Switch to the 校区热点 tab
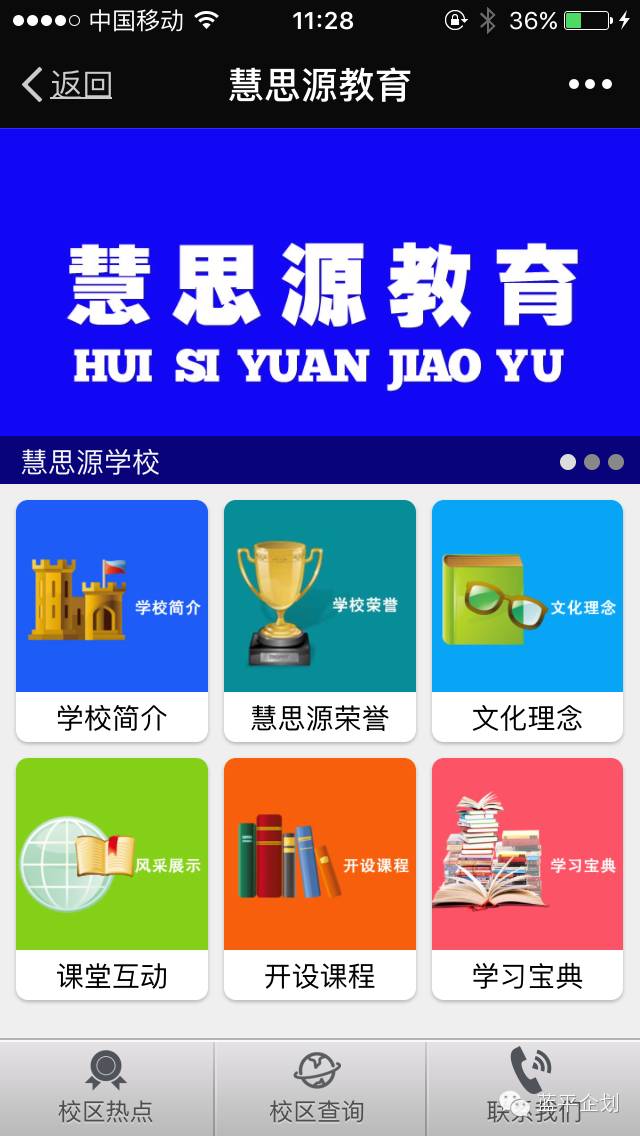The width and height of the screenshot is (640, 1136). click(106, 1088)
